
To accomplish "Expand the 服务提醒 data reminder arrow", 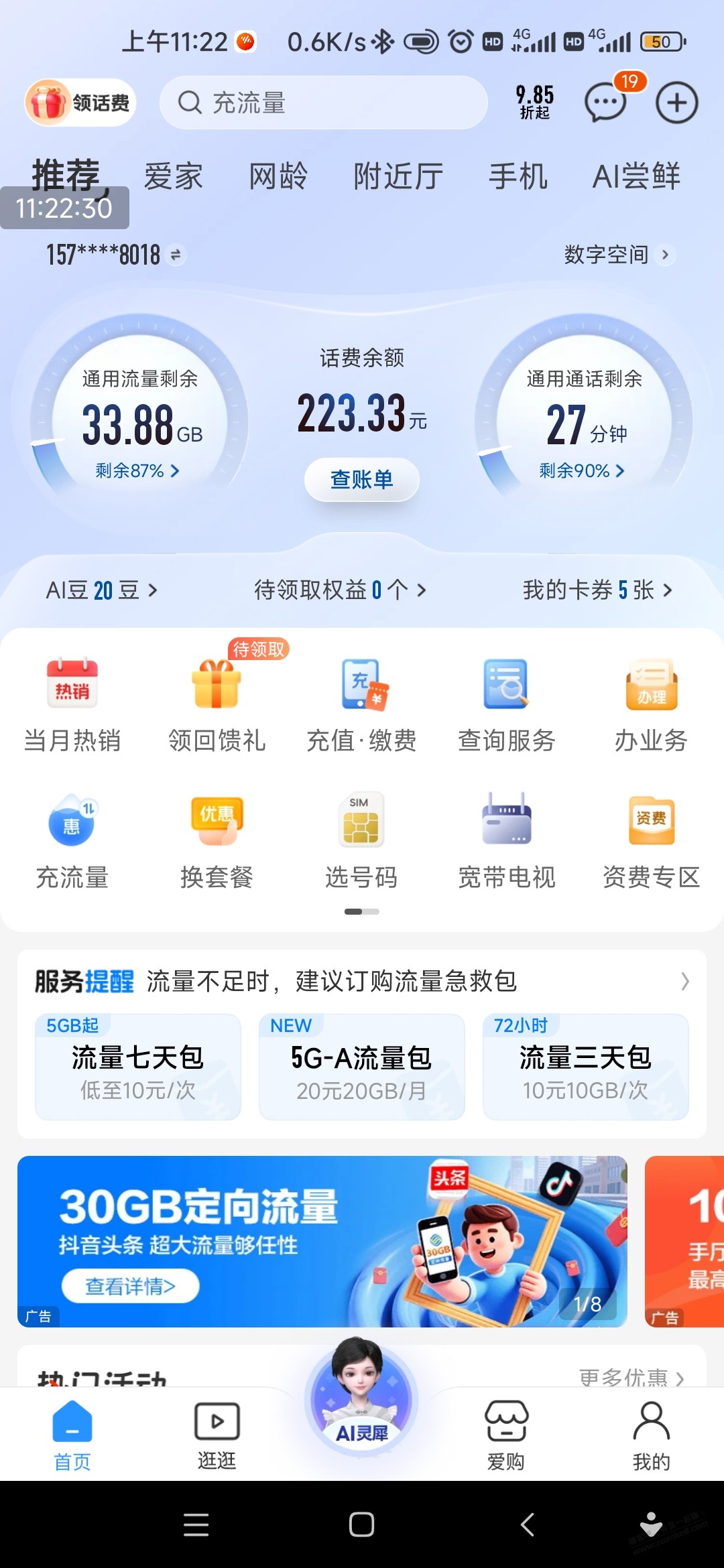I will [x=684, y=982].
